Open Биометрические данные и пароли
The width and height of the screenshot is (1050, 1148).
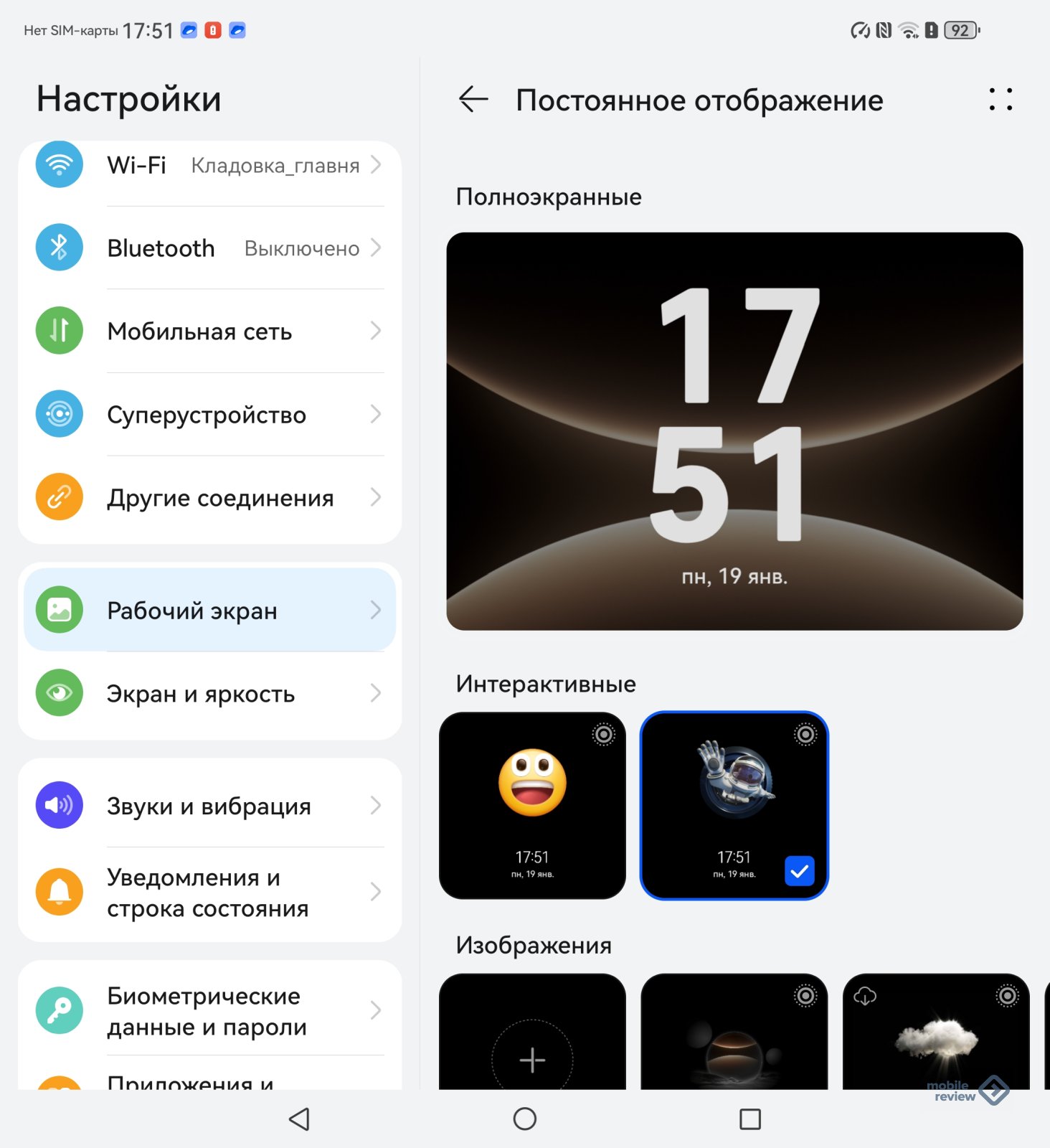click(209, 1011)
